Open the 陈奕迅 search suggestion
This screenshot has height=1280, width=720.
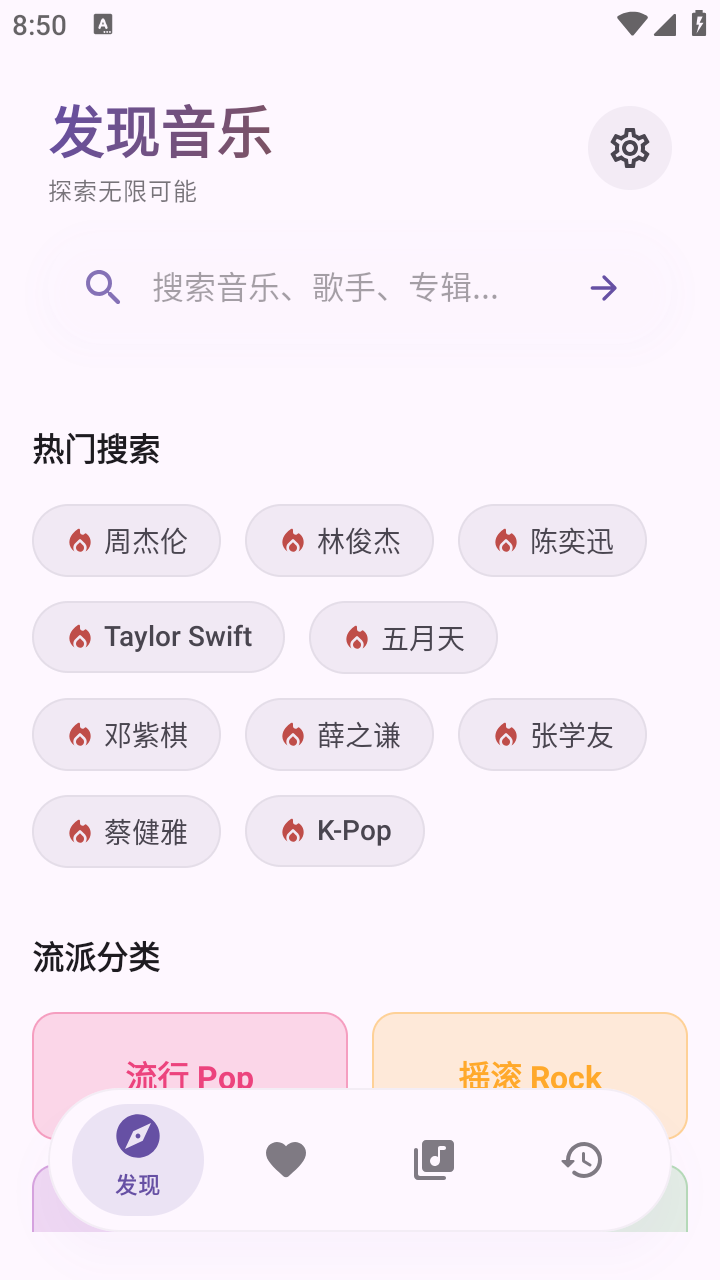point(552,540)
